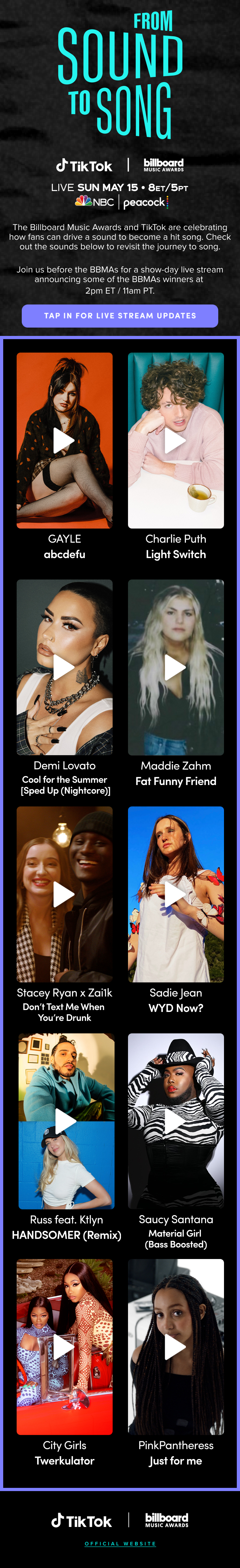Play PinkPantheress's Just for me

[176, 1347]
